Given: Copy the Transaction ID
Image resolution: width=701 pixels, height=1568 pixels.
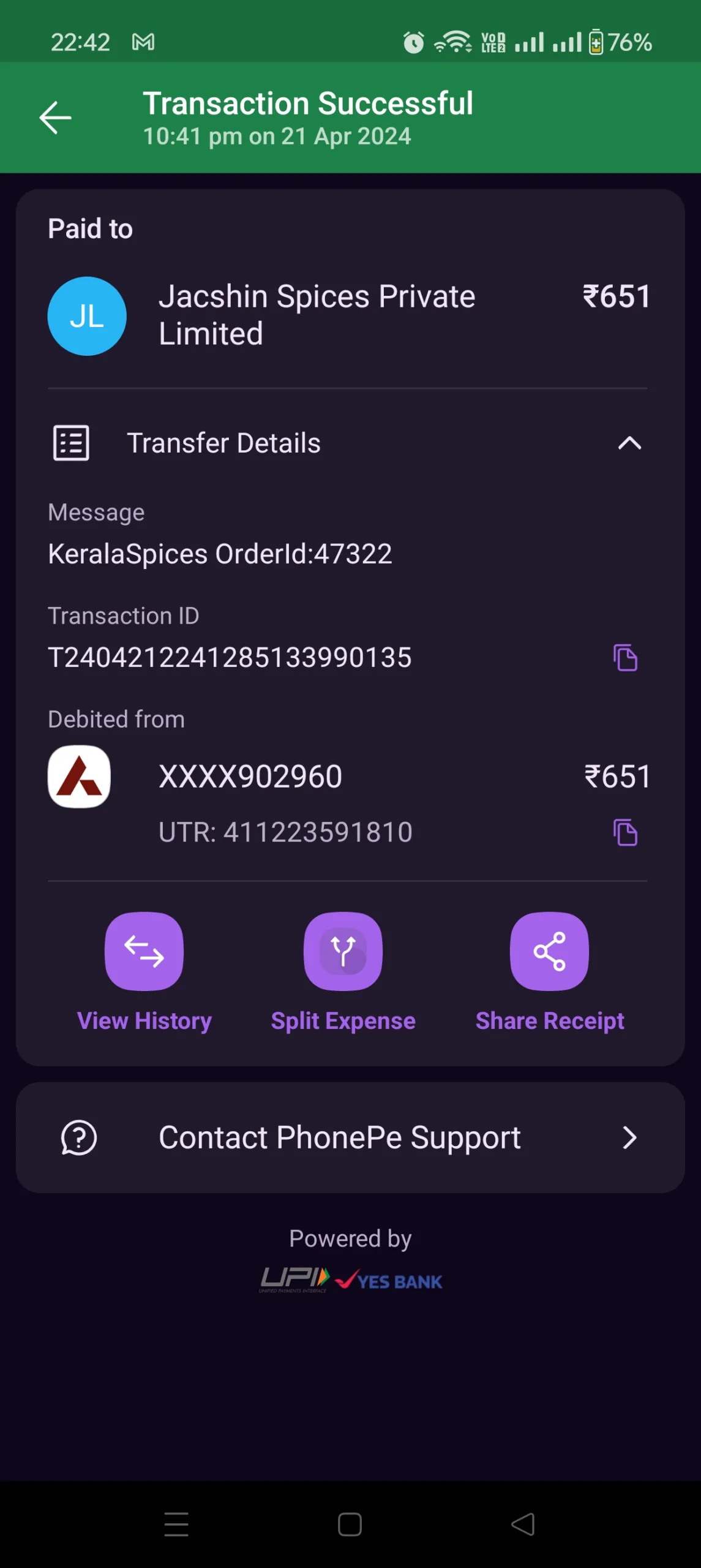Looking at the screenshot, I should (626, 658).
